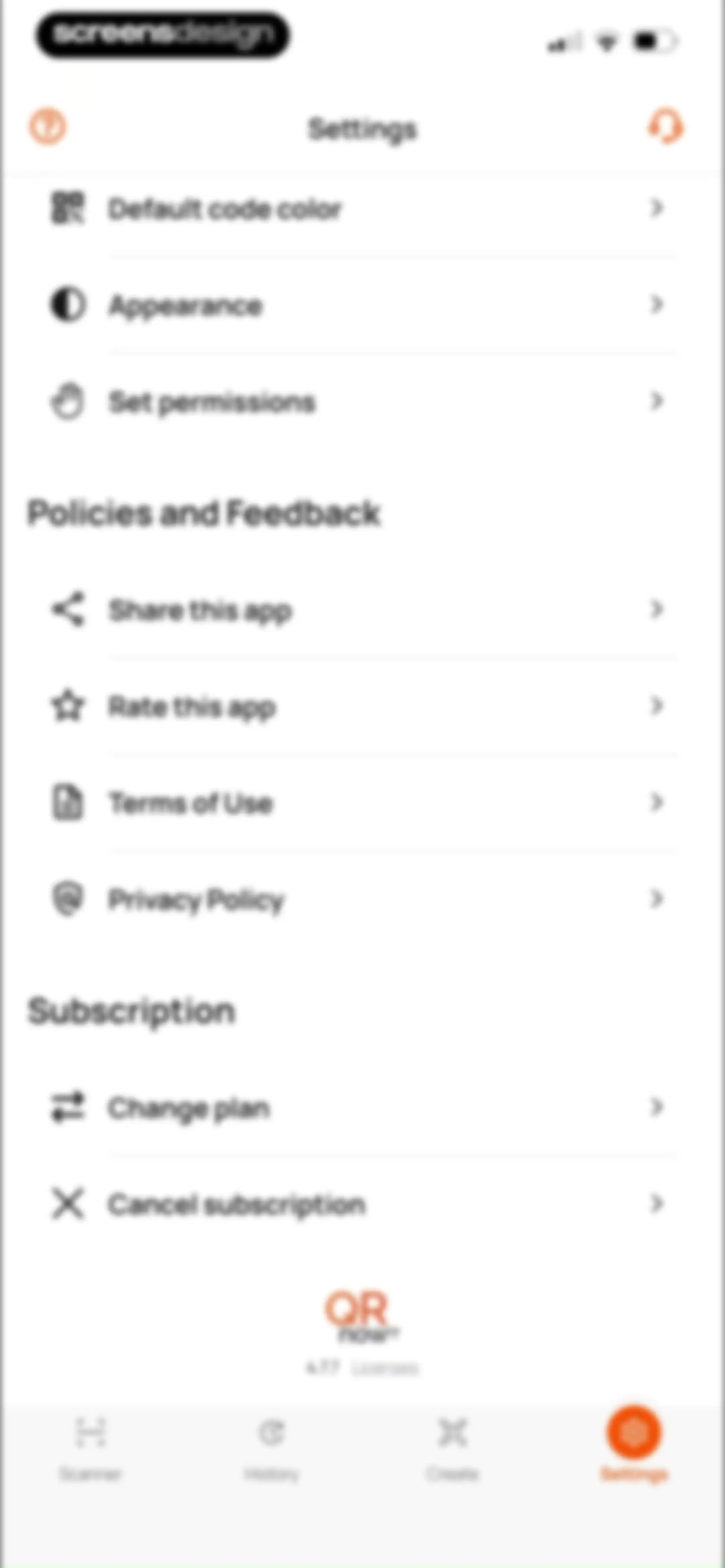Open the Appearance option
Screen dimensions: 725x1568
(x=363, y=304)
